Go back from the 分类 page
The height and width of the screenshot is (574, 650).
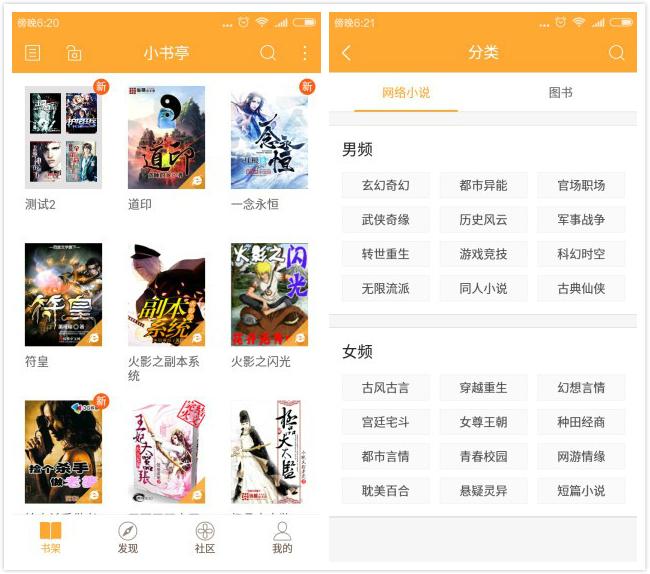pyautogui.click(x=346, y=53)
